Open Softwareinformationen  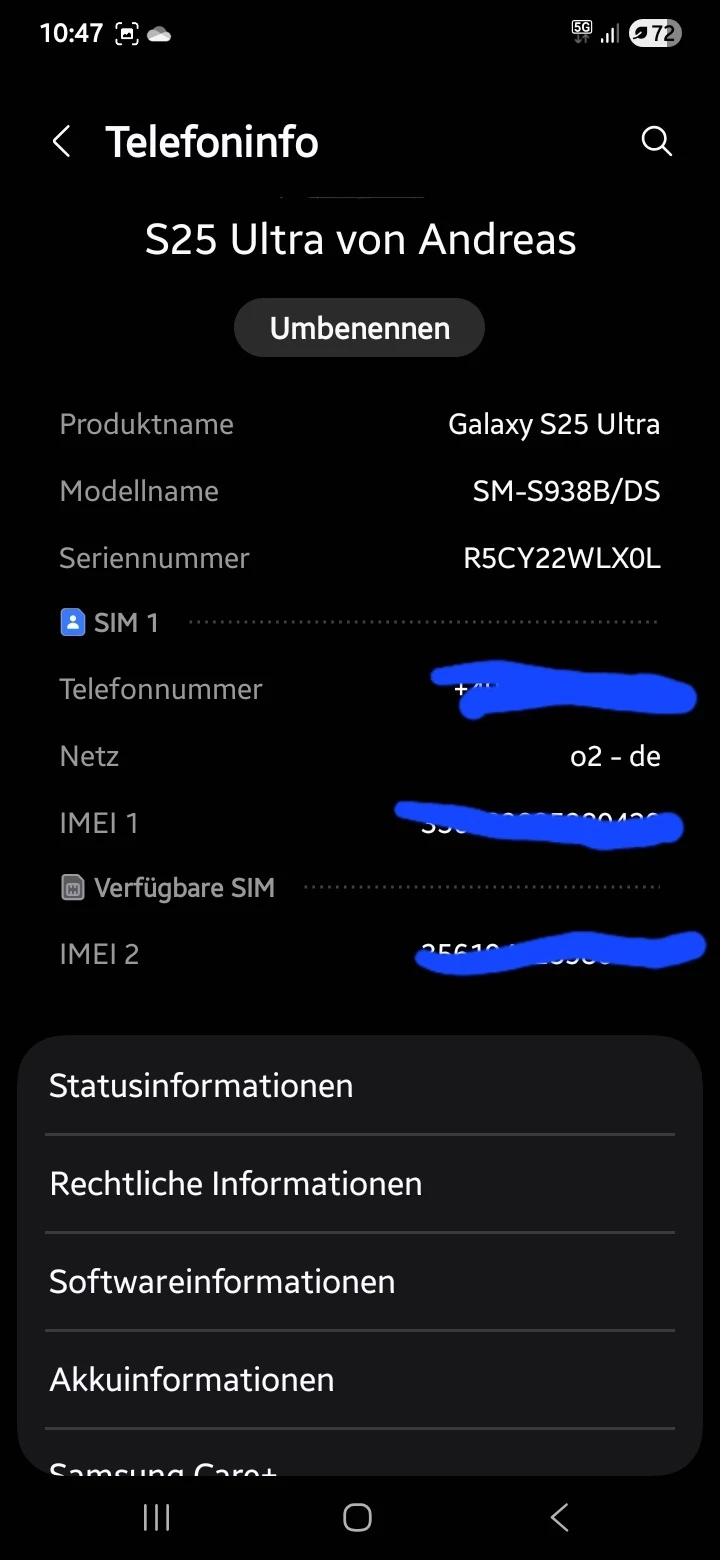pyautogui.click(x=359, y=1282)
